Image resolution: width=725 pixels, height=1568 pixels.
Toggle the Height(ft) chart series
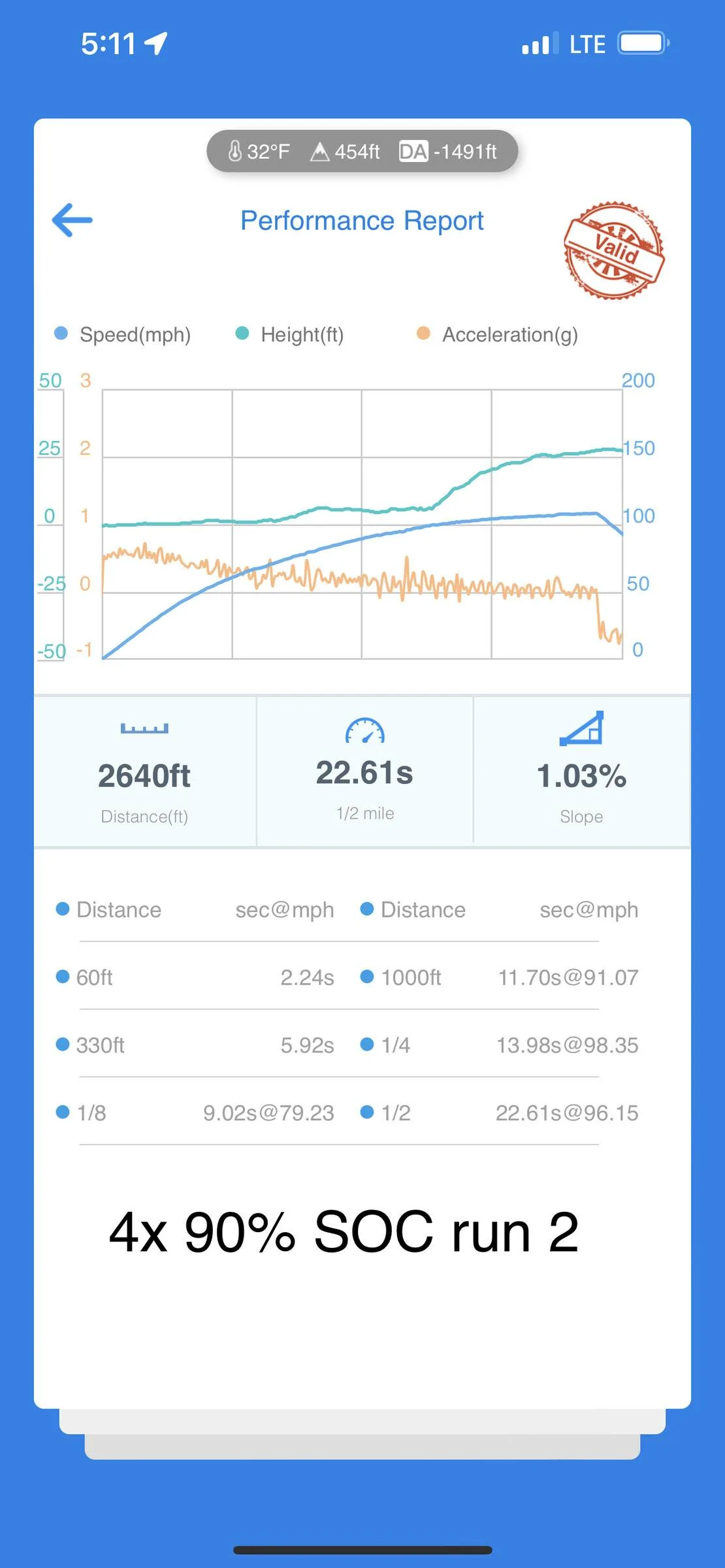click(289, 335)
